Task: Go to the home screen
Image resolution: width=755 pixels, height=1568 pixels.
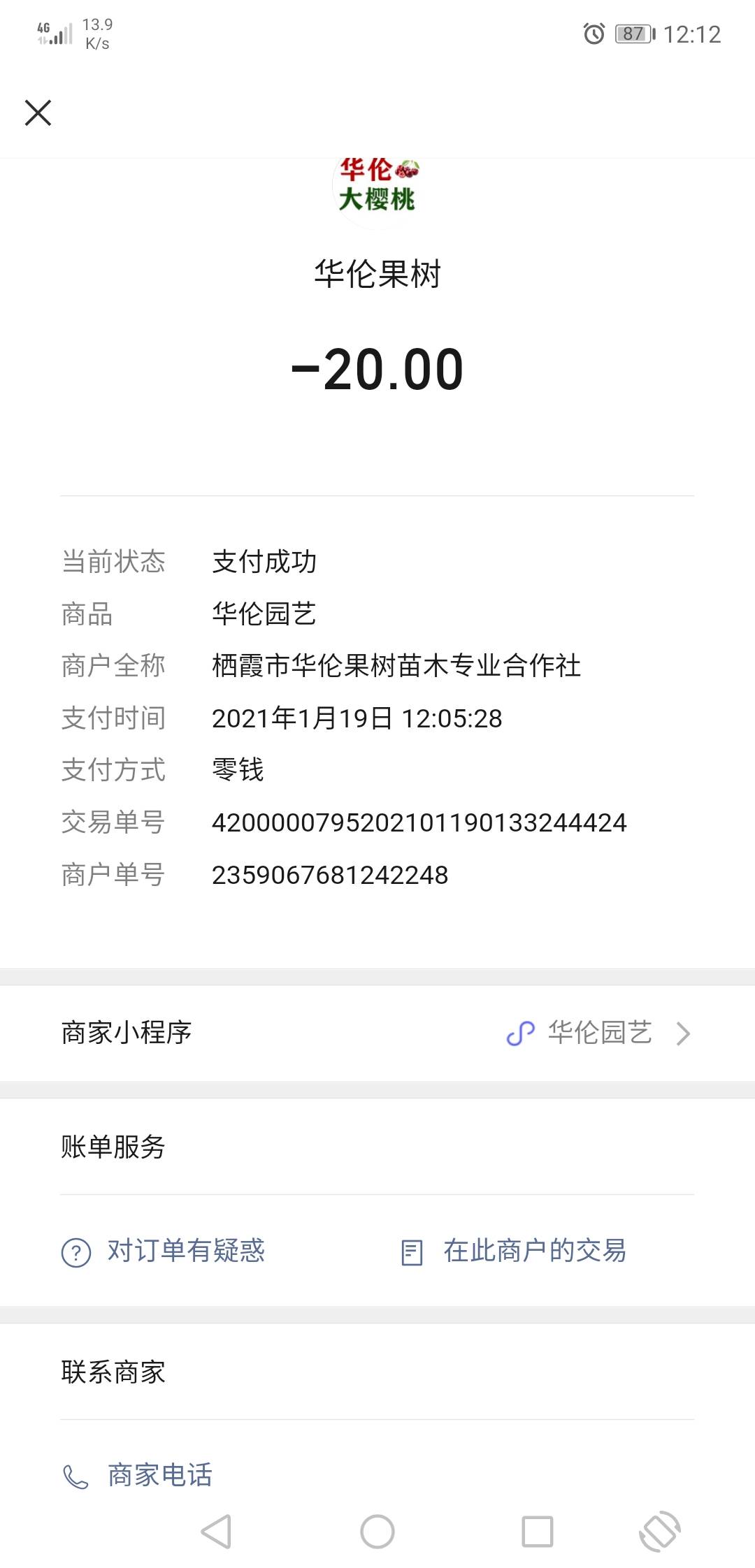Action: [377, 1532]
